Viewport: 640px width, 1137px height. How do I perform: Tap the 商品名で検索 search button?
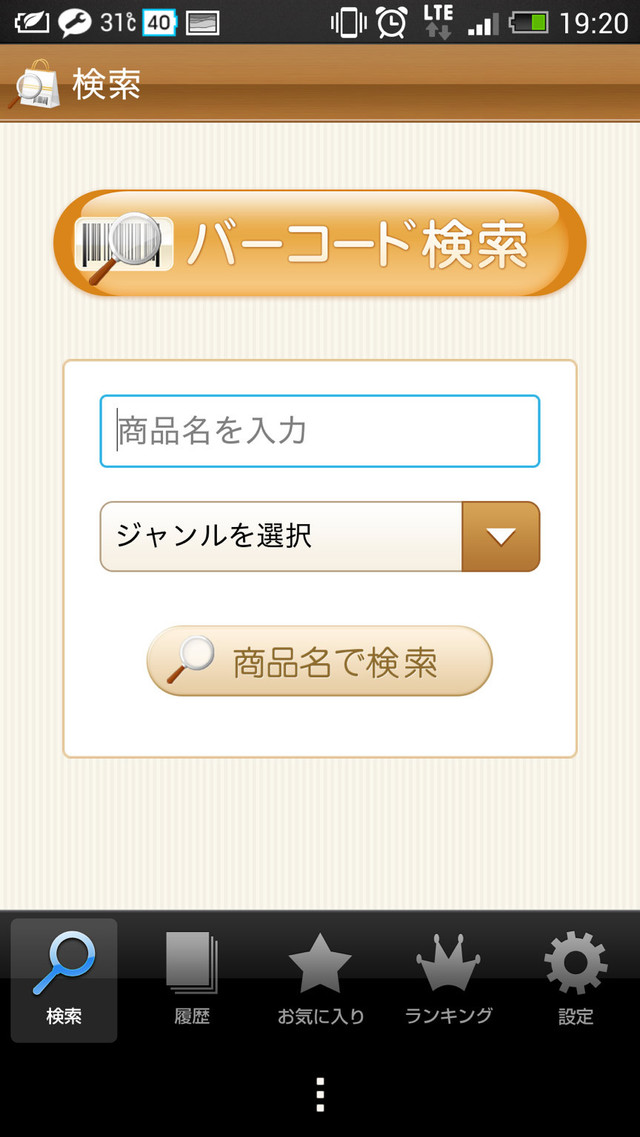coord(320,661)
